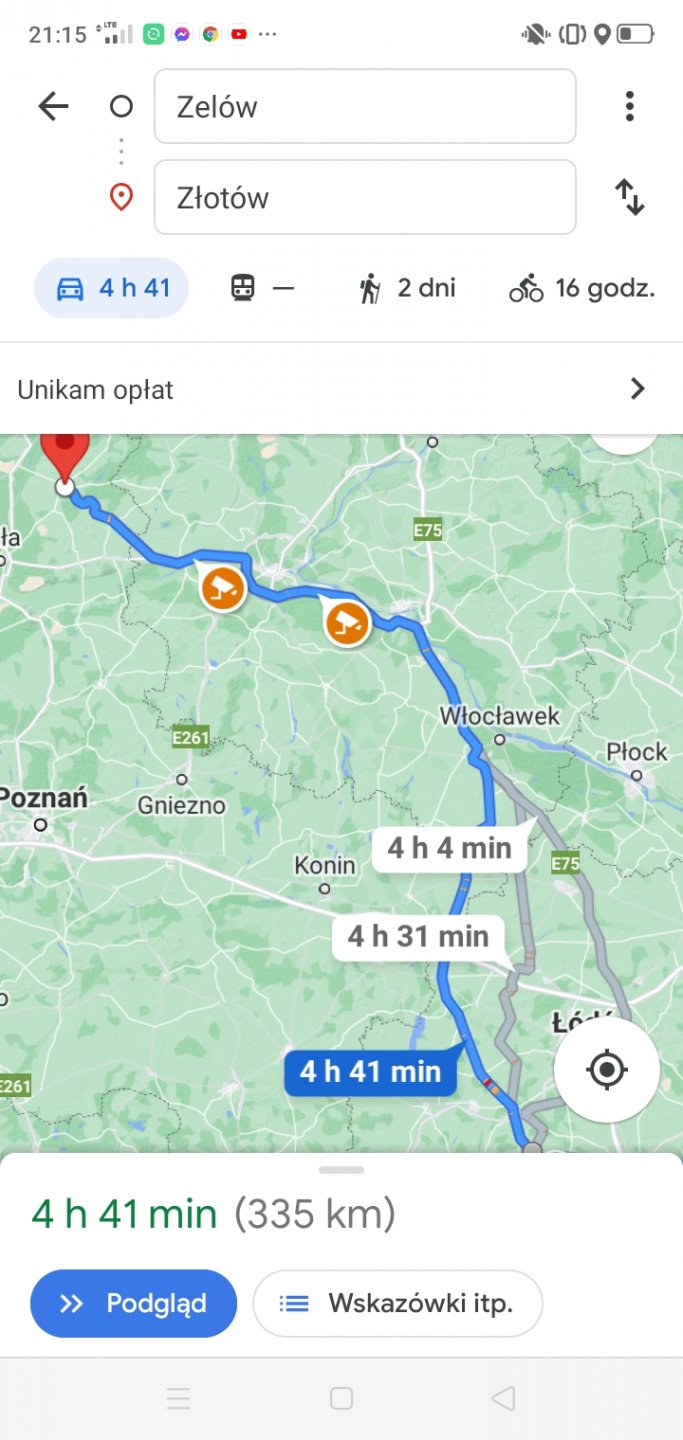Open the Unikam opłat route options
Image resolution: width=683 pixels, height=1440 pixels.
tap(341, 389)
